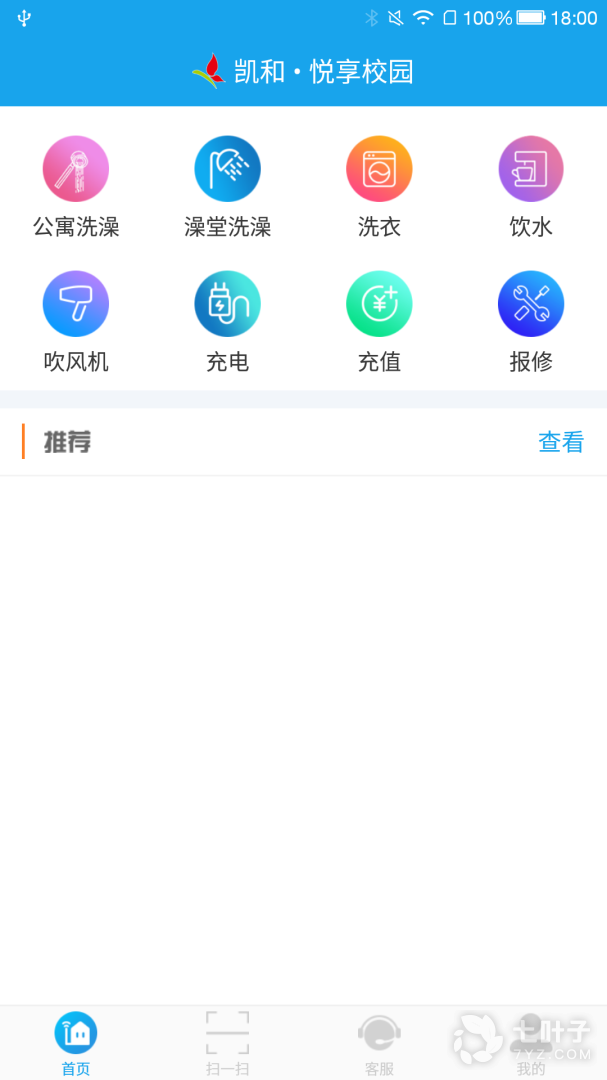
Task: Open the 扫一扫 scan tab
Action: point(227,1042)
